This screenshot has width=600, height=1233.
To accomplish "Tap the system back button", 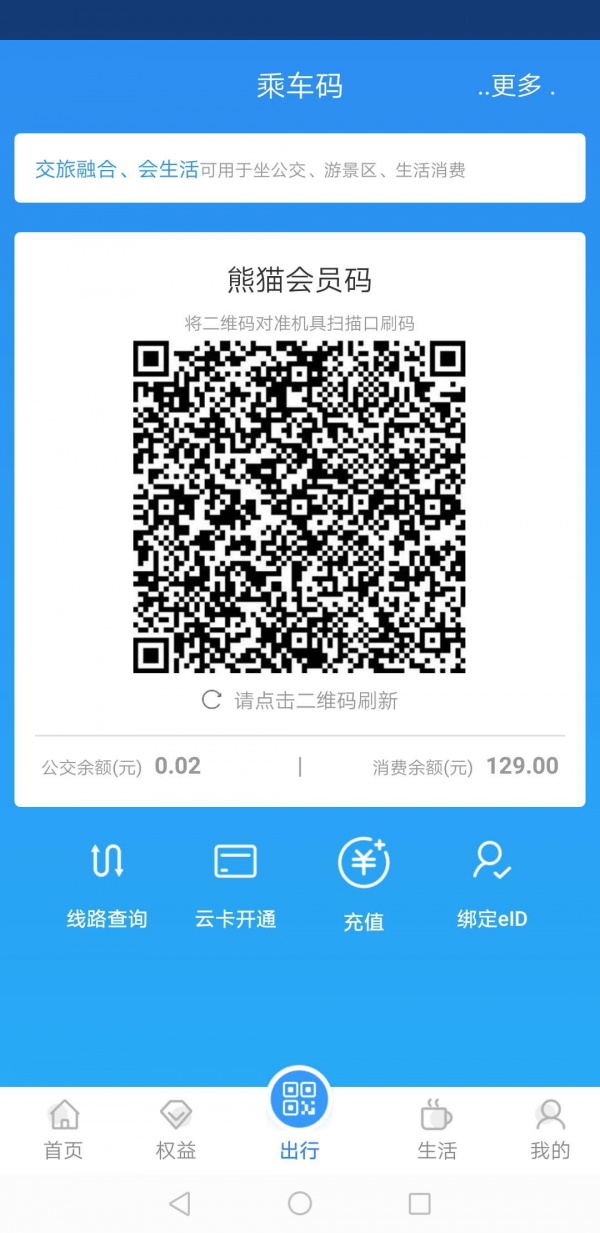I will pyautogui.click(x=180, y=1203).
